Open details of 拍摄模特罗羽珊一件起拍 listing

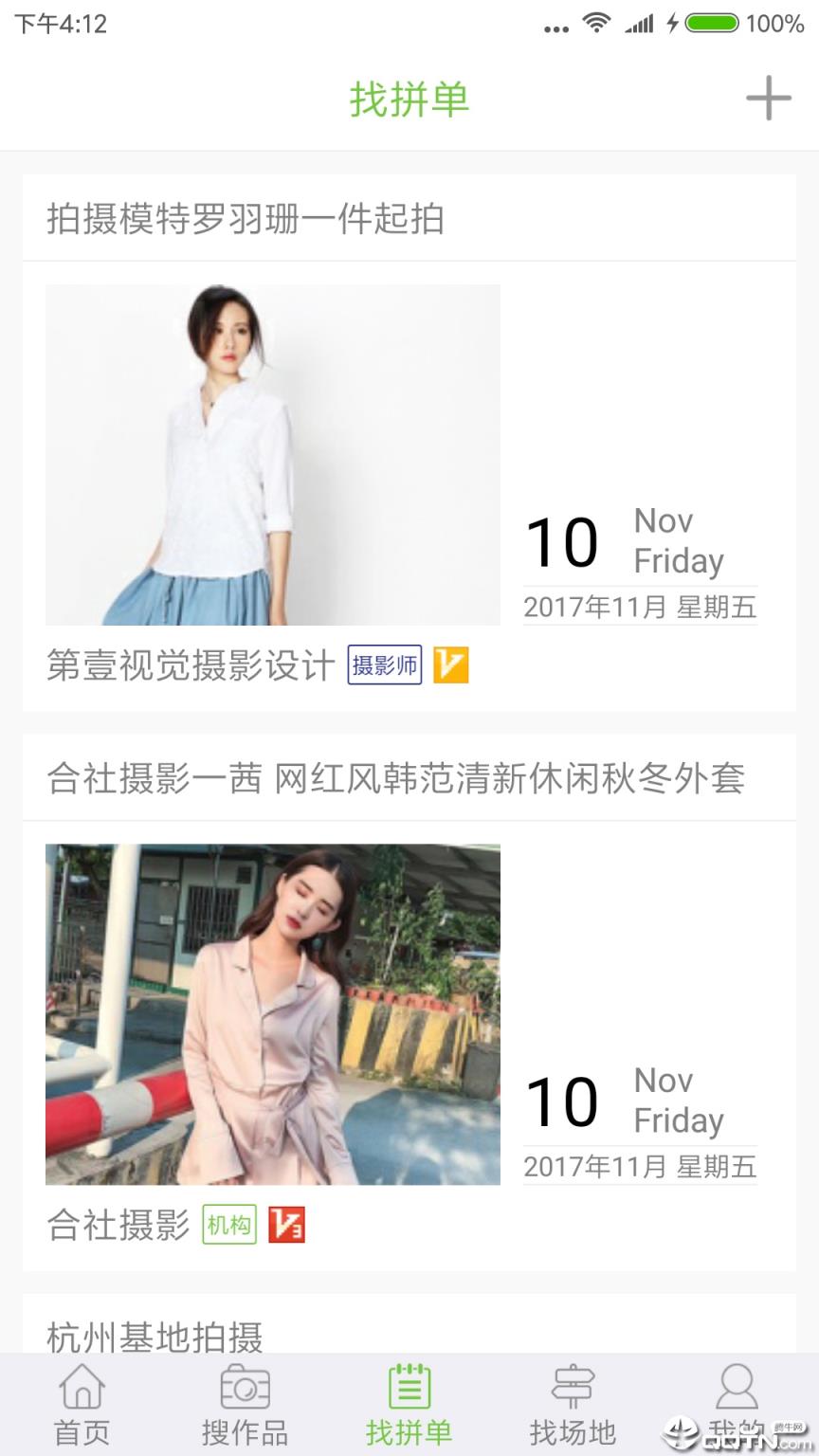(x=246, y=220)
